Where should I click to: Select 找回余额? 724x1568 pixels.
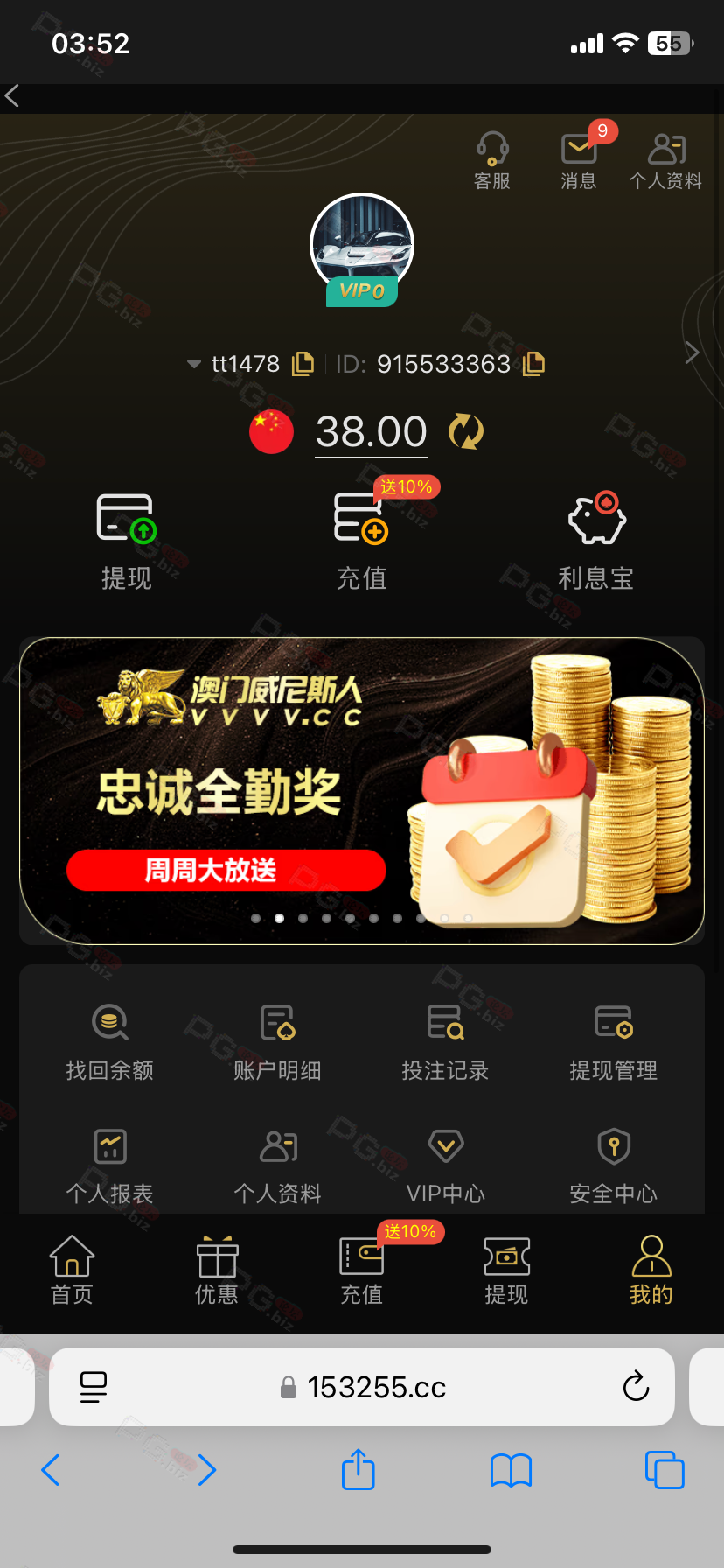coord(110,1040)
